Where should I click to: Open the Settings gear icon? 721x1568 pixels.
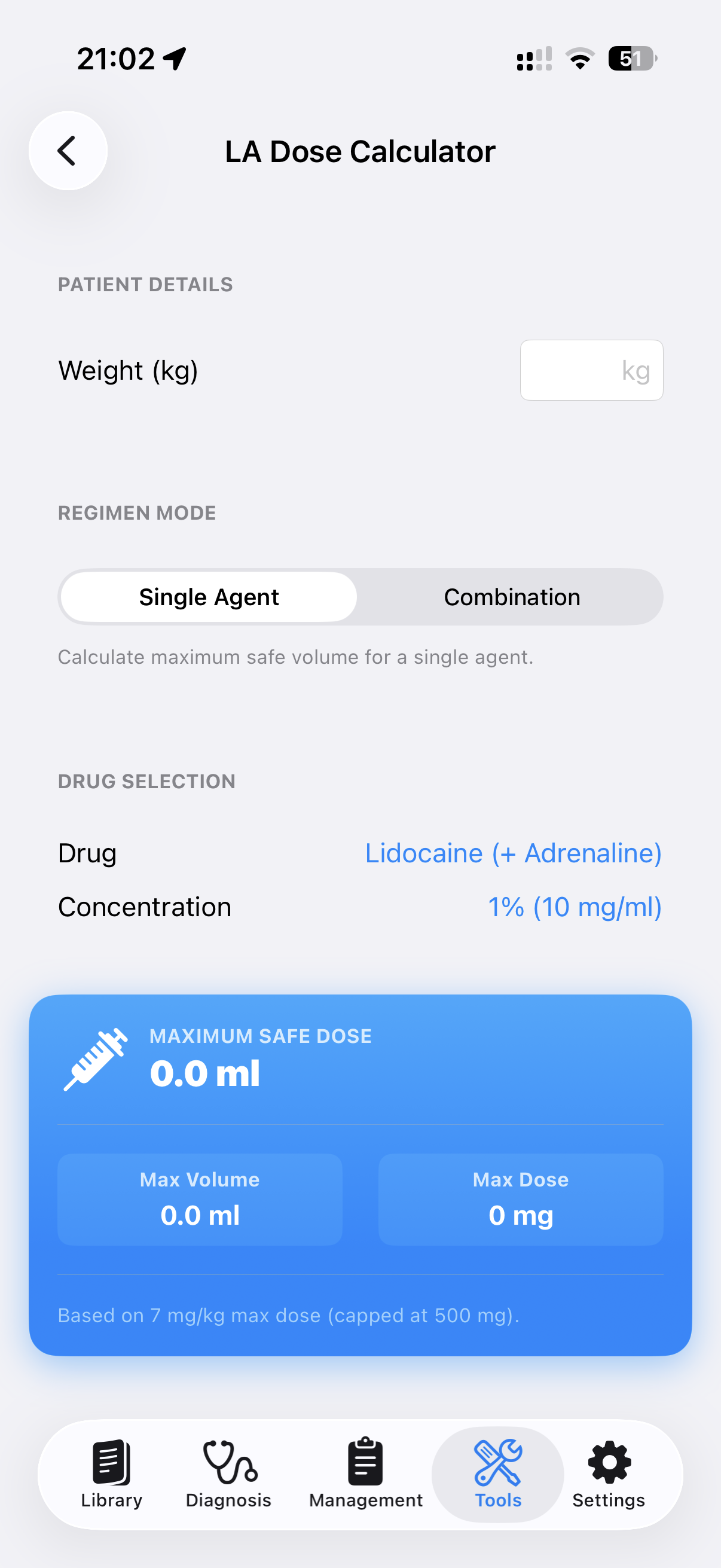tap(608, 1462)
